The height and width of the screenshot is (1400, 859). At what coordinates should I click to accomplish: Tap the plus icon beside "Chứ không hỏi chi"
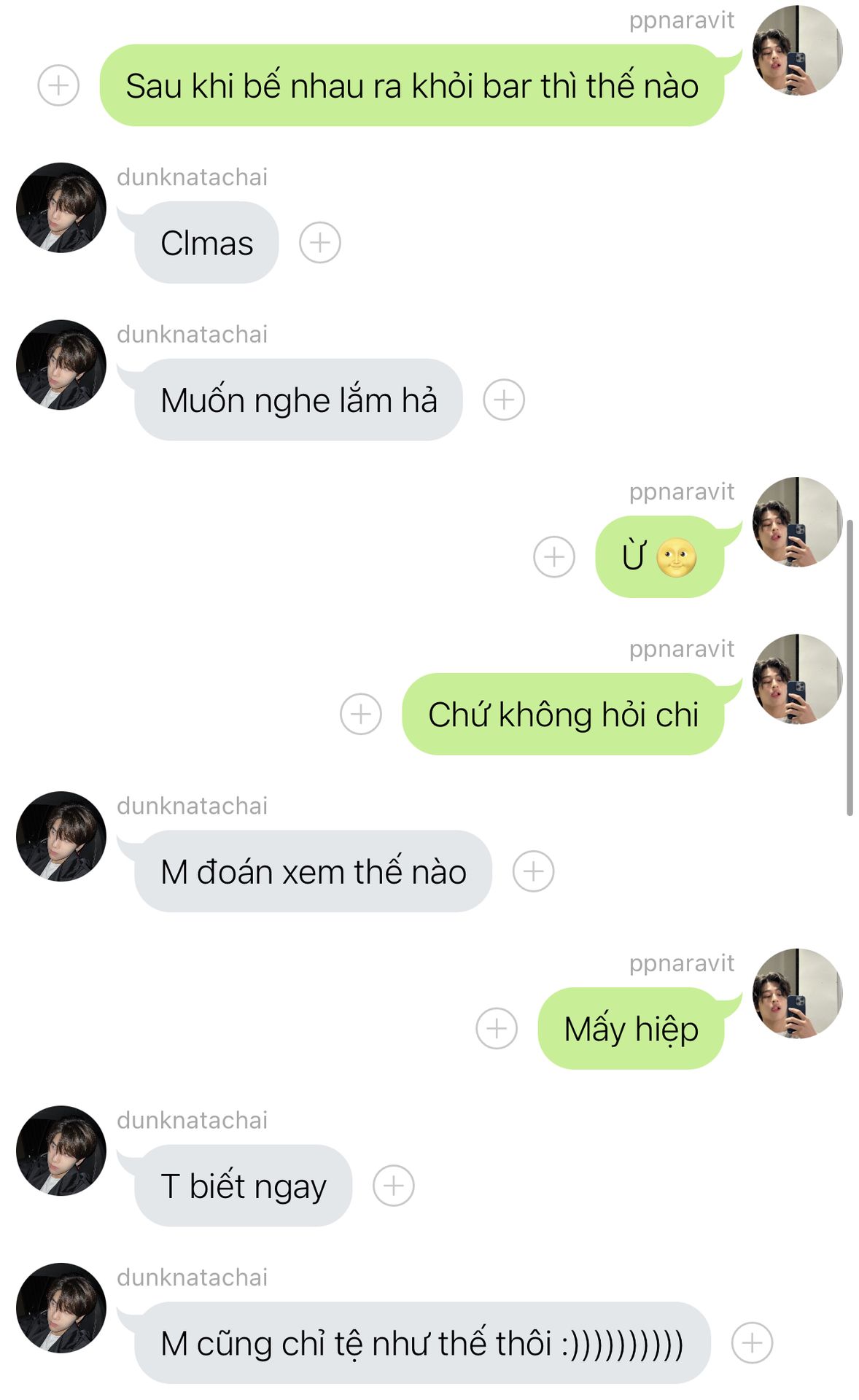tap(361, 714)
